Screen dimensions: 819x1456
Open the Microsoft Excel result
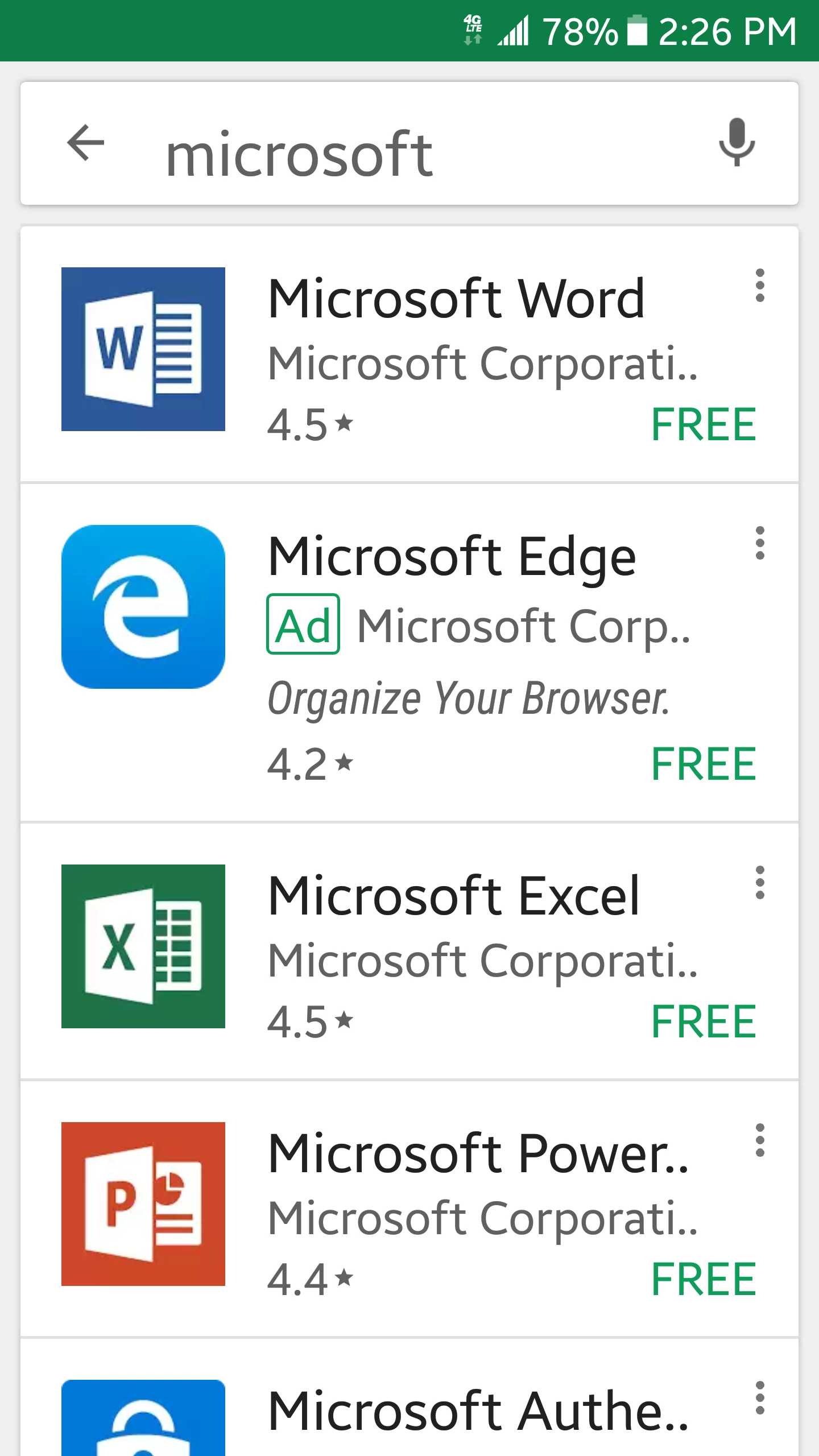409,951
